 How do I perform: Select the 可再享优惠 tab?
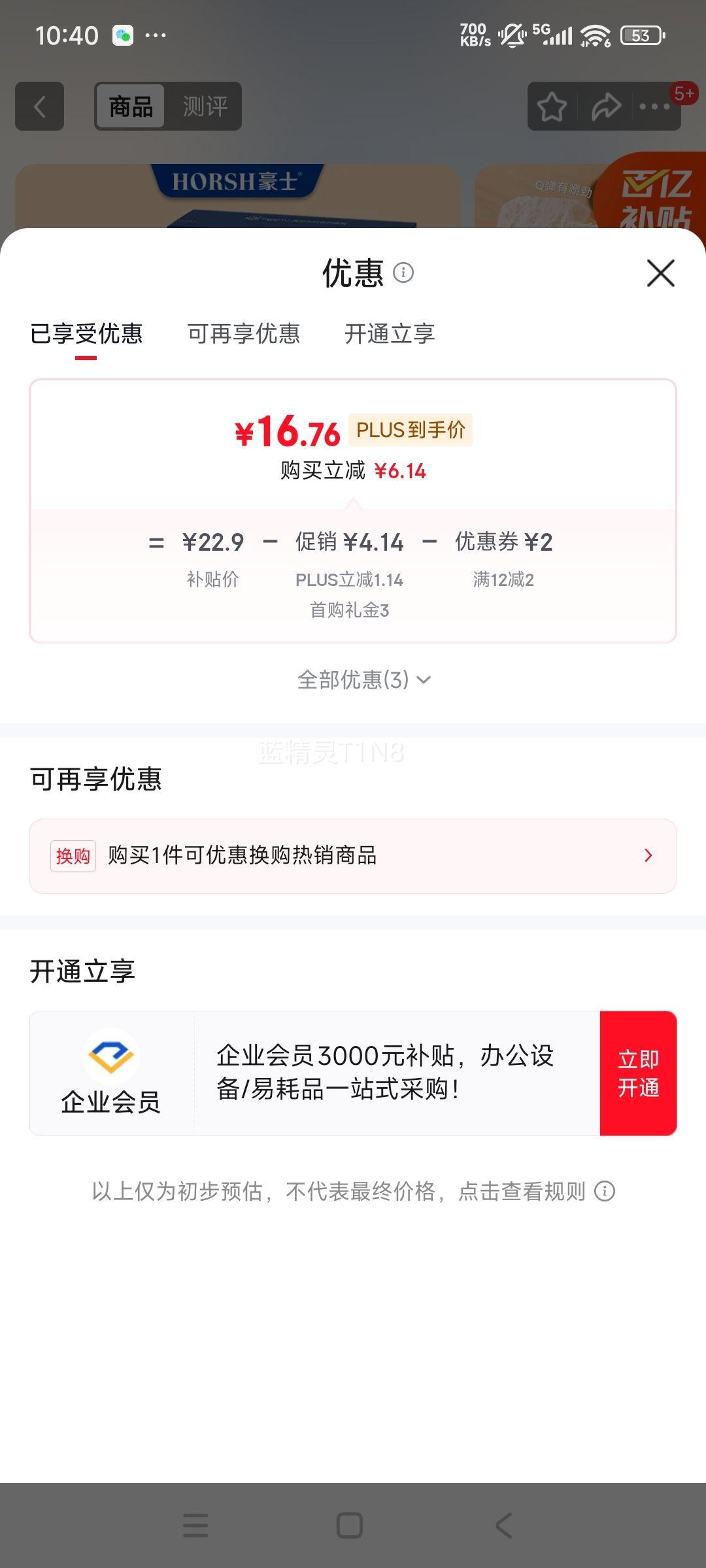244,334
